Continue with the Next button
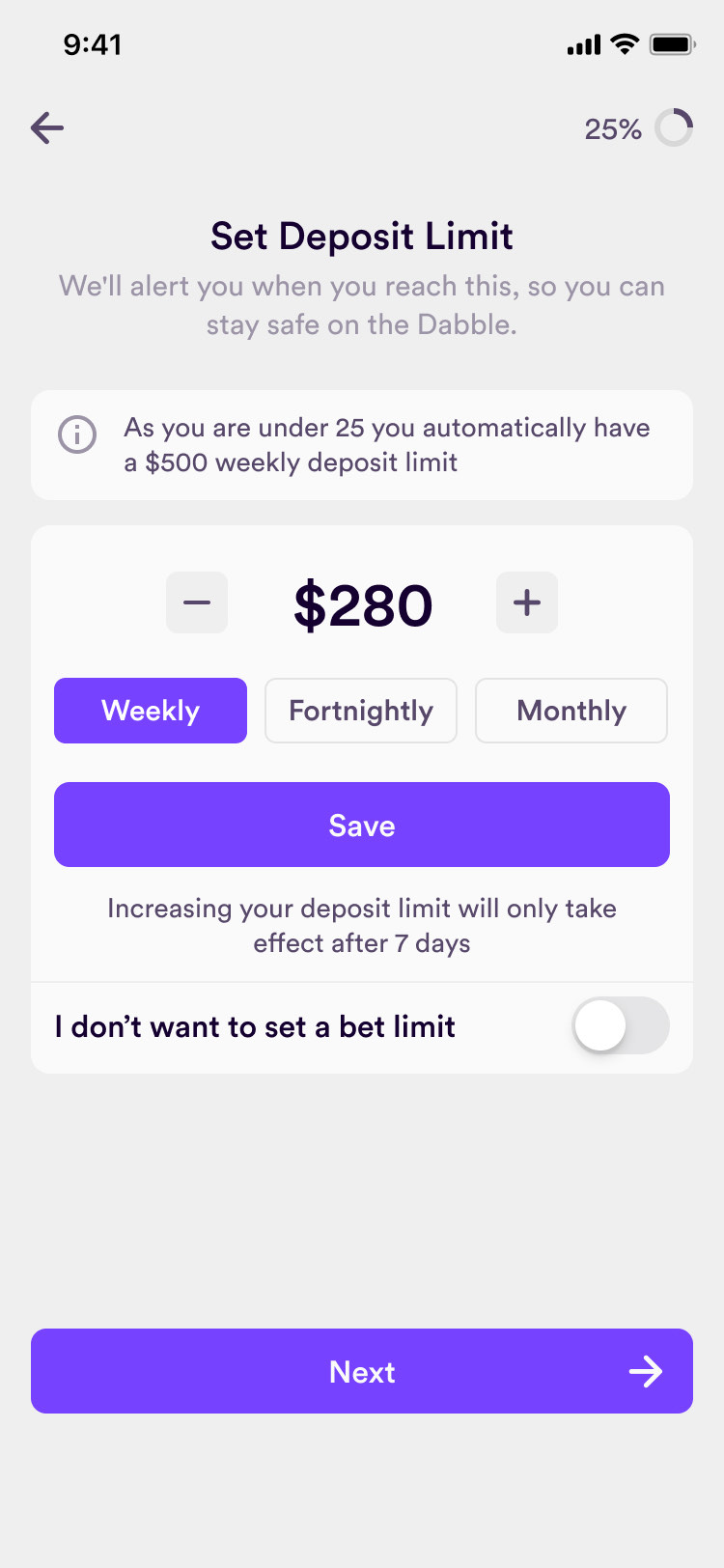The height and width of the screenshot is (1568, 724). [362, 1371]
